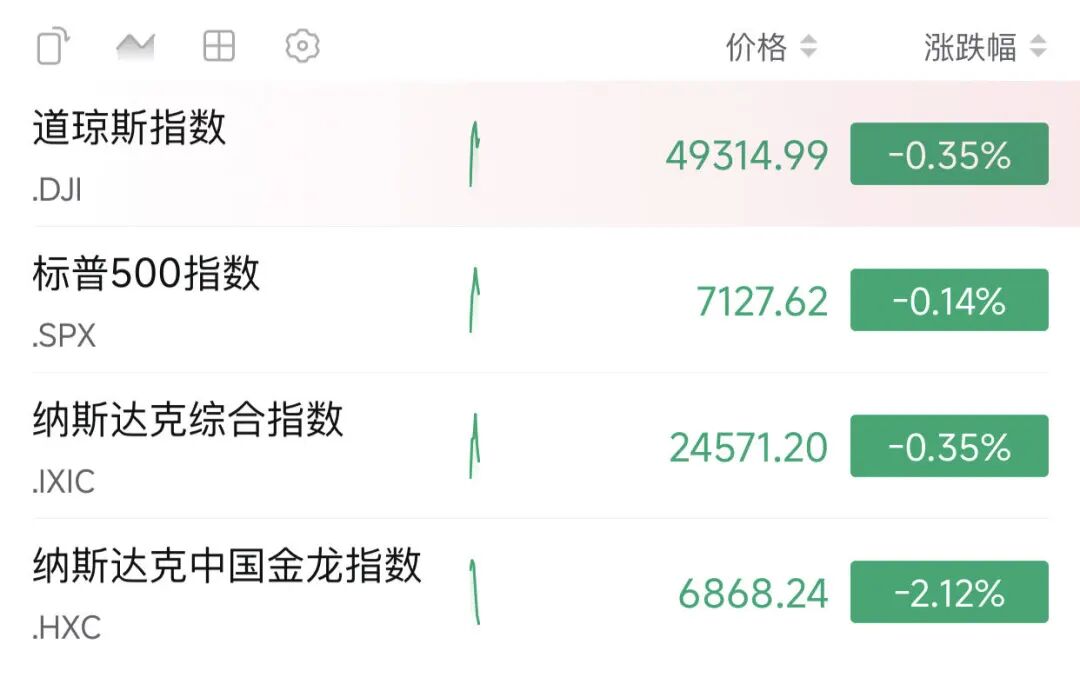Screen dimensions: 1080x684
Task: Tap the rotate screen icon
Action: (x=53, y=46)
